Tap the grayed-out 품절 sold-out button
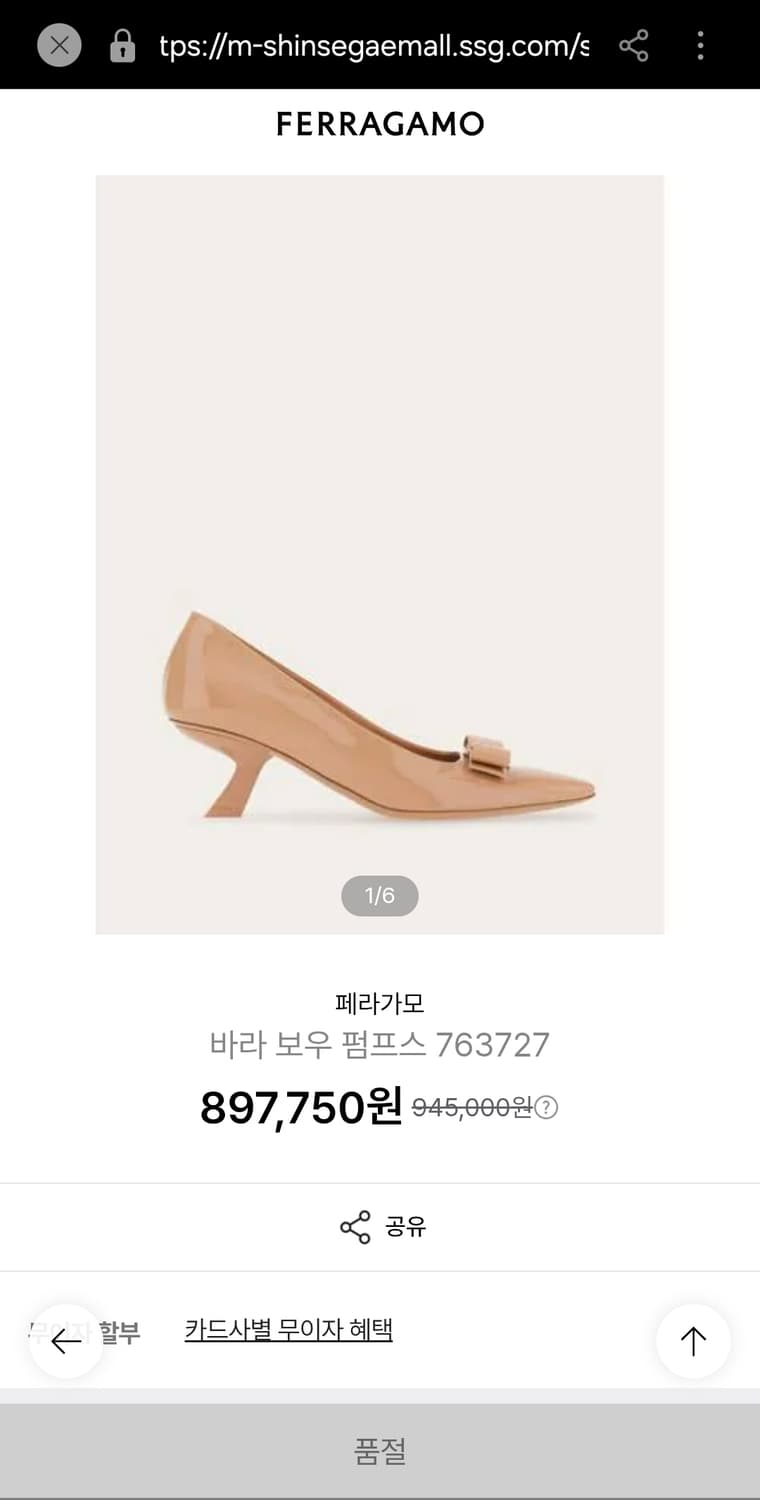 tap(380, 1450)
